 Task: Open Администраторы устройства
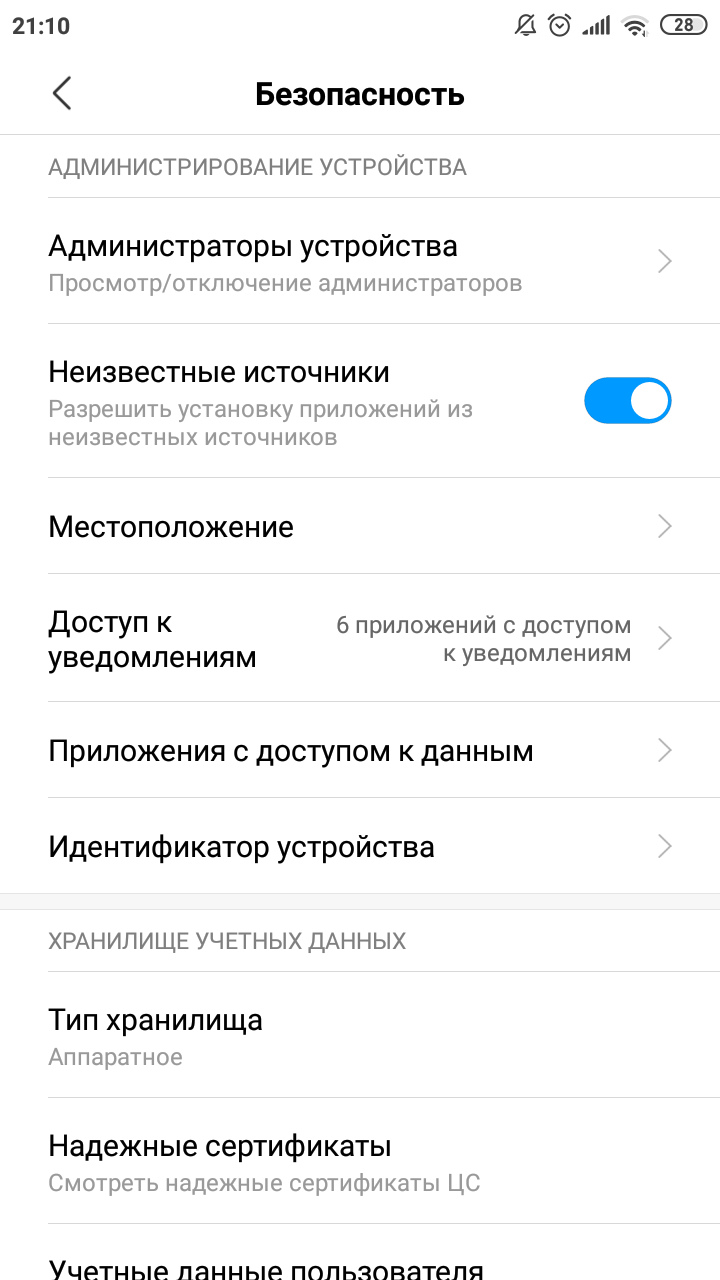coord(360,261)
